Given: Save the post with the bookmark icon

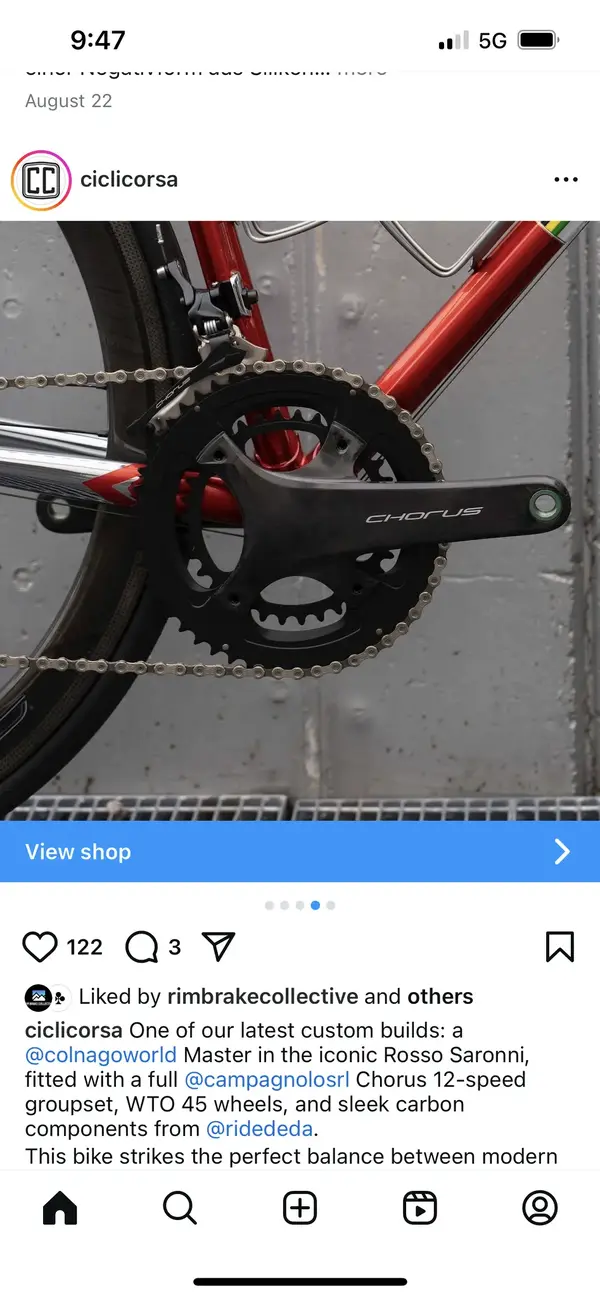Looking at the screenshot, I should [560, 947].
